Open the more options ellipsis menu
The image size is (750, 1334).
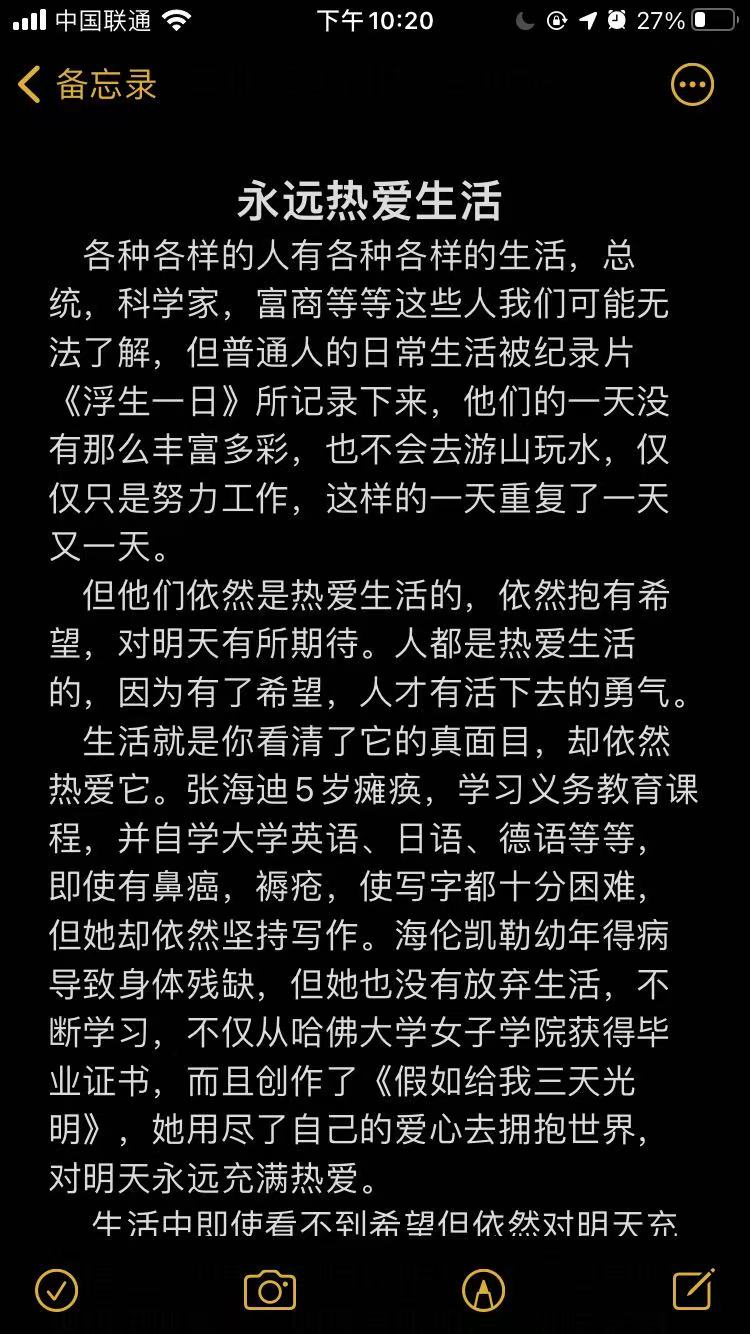point(692,85)
